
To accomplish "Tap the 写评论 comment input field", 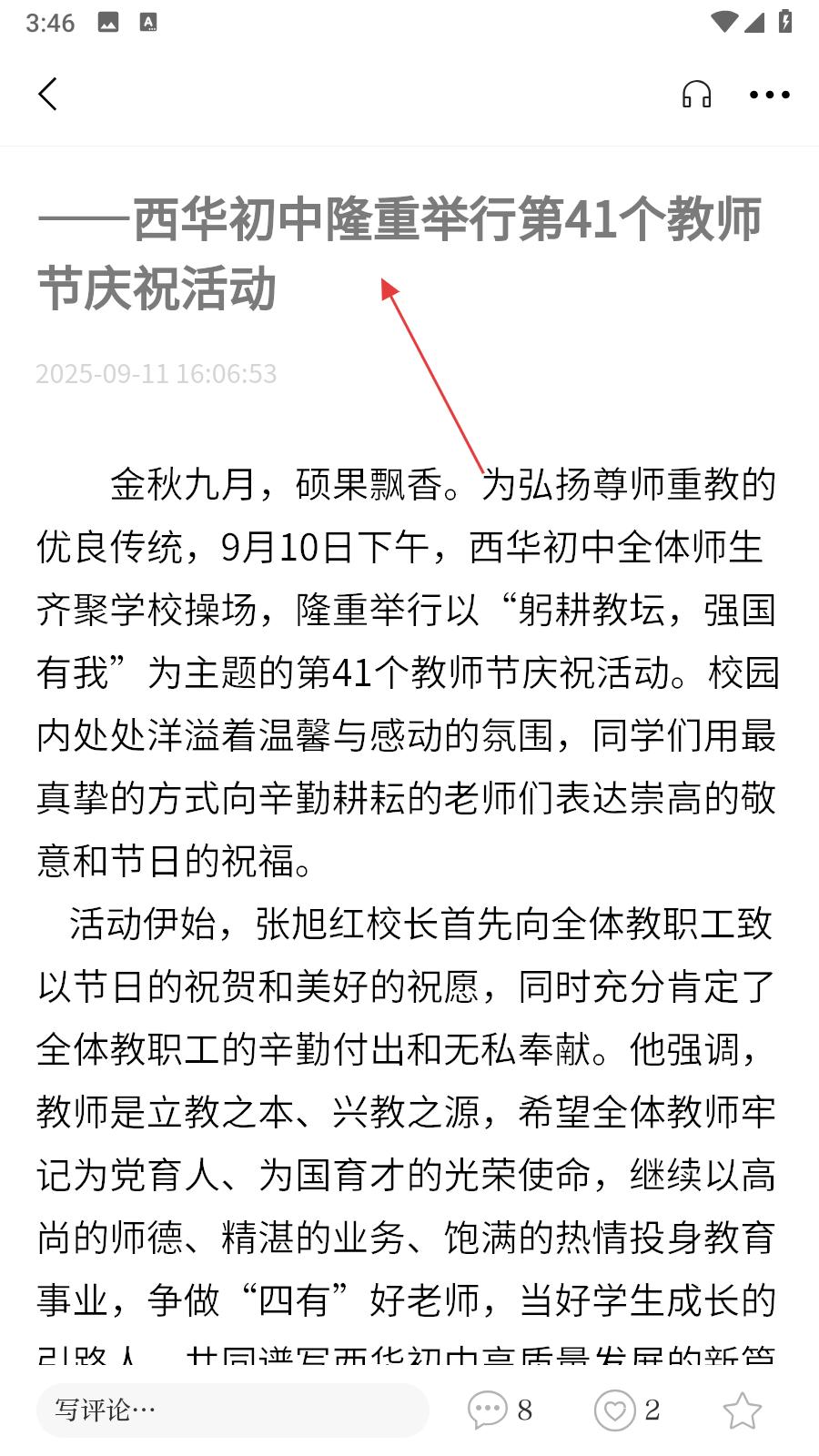I will tap(233, 1410).
